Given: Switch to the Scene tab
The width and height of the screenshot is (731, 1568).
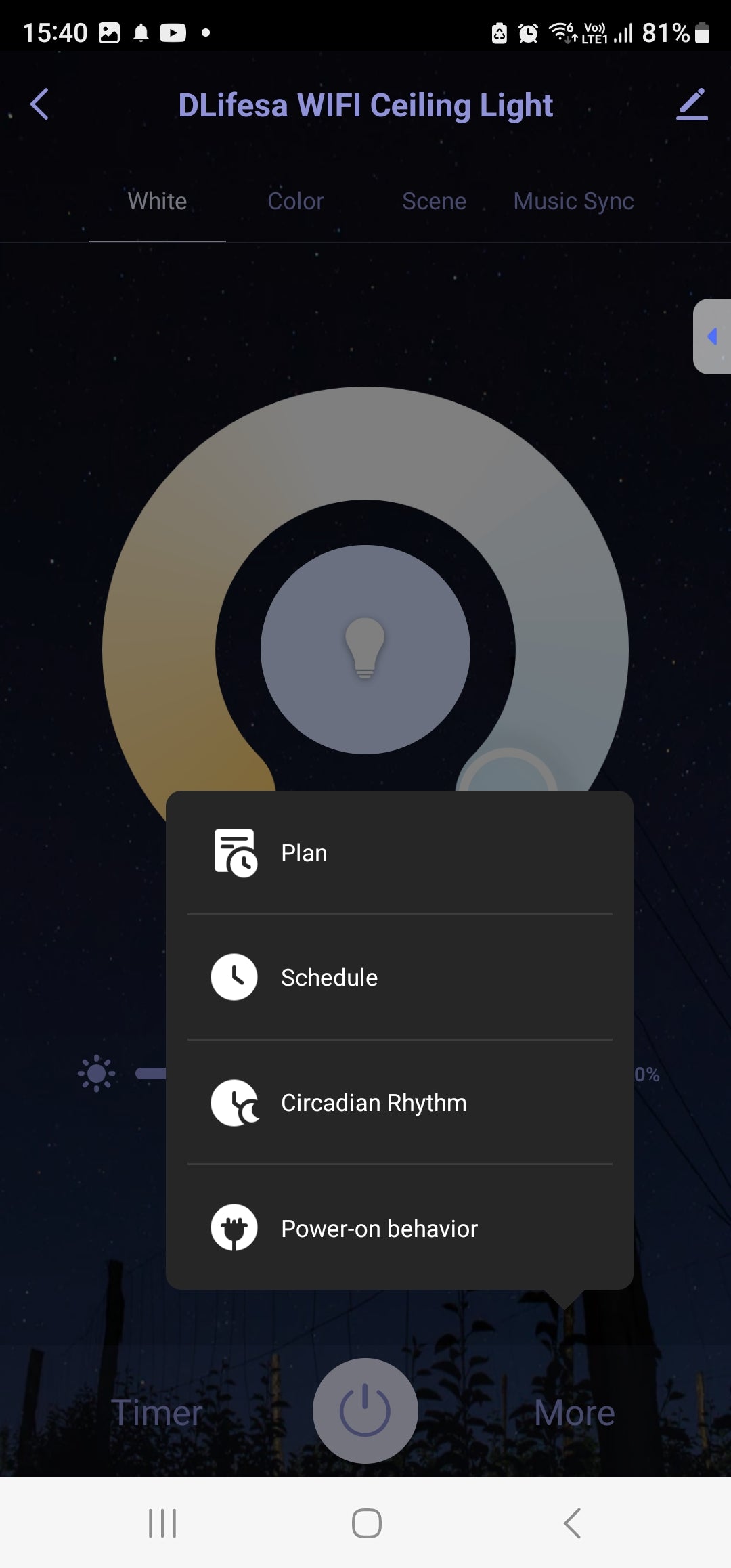Looking at the screenshot, I should click(434, 201).
